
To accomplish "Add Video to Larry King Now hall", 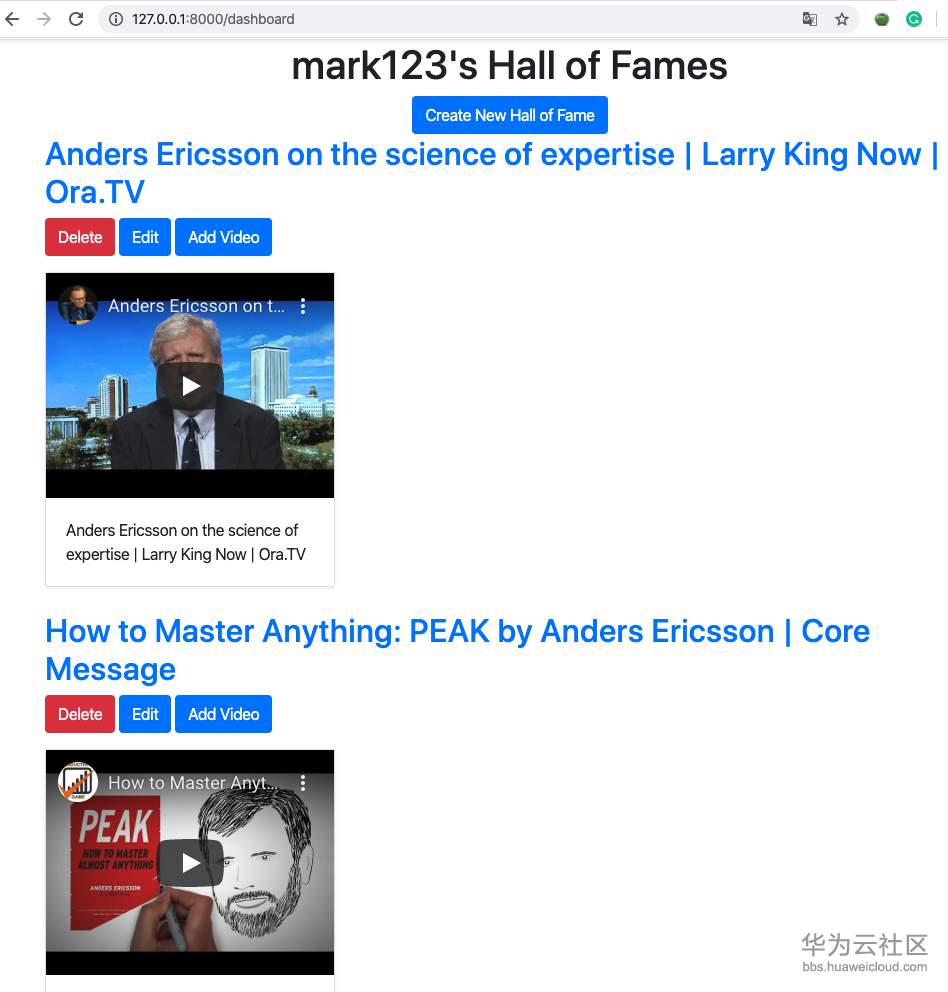I will tap(223, 237).
